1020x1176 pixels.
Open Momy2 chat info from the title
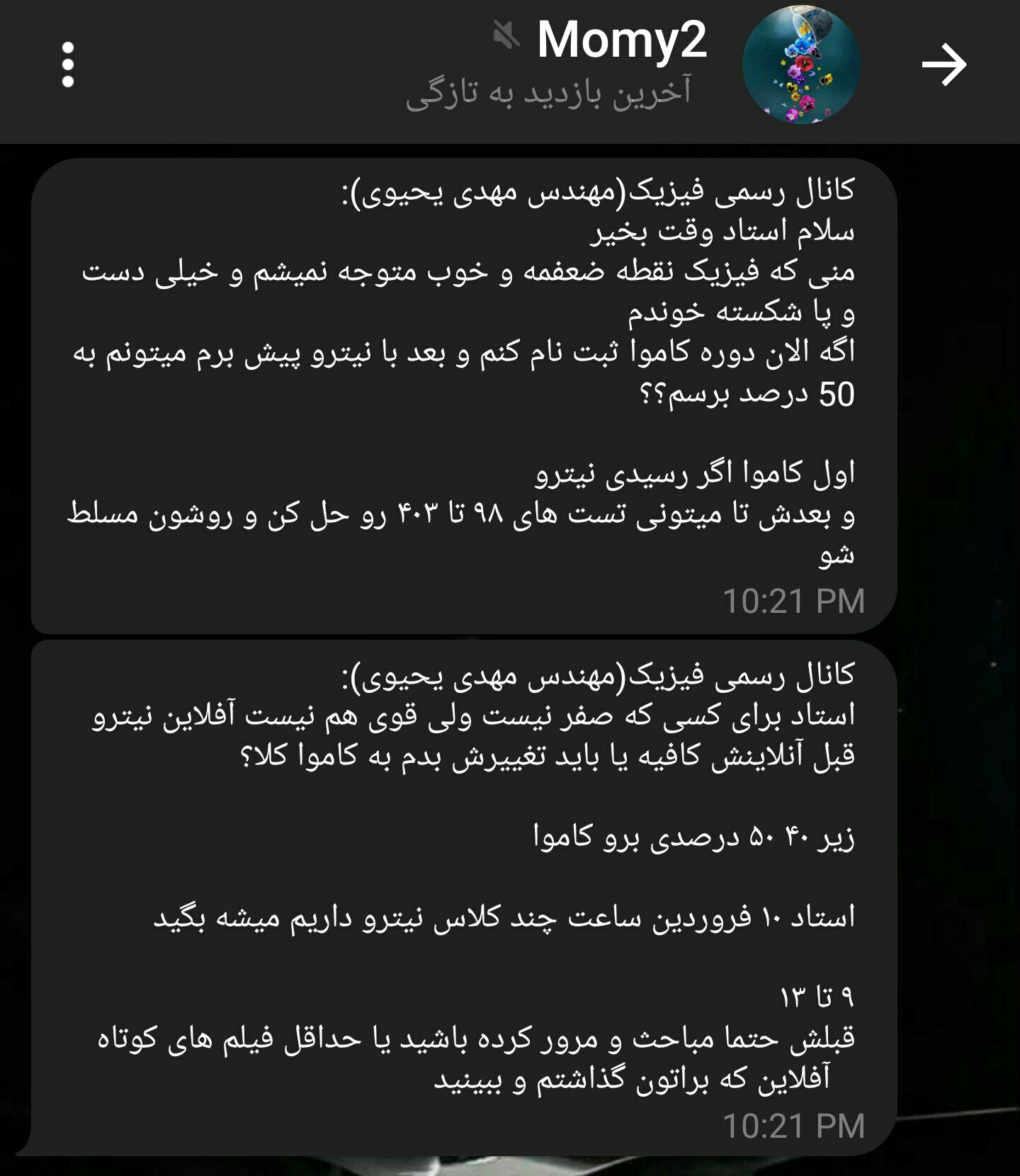(621, 41)
